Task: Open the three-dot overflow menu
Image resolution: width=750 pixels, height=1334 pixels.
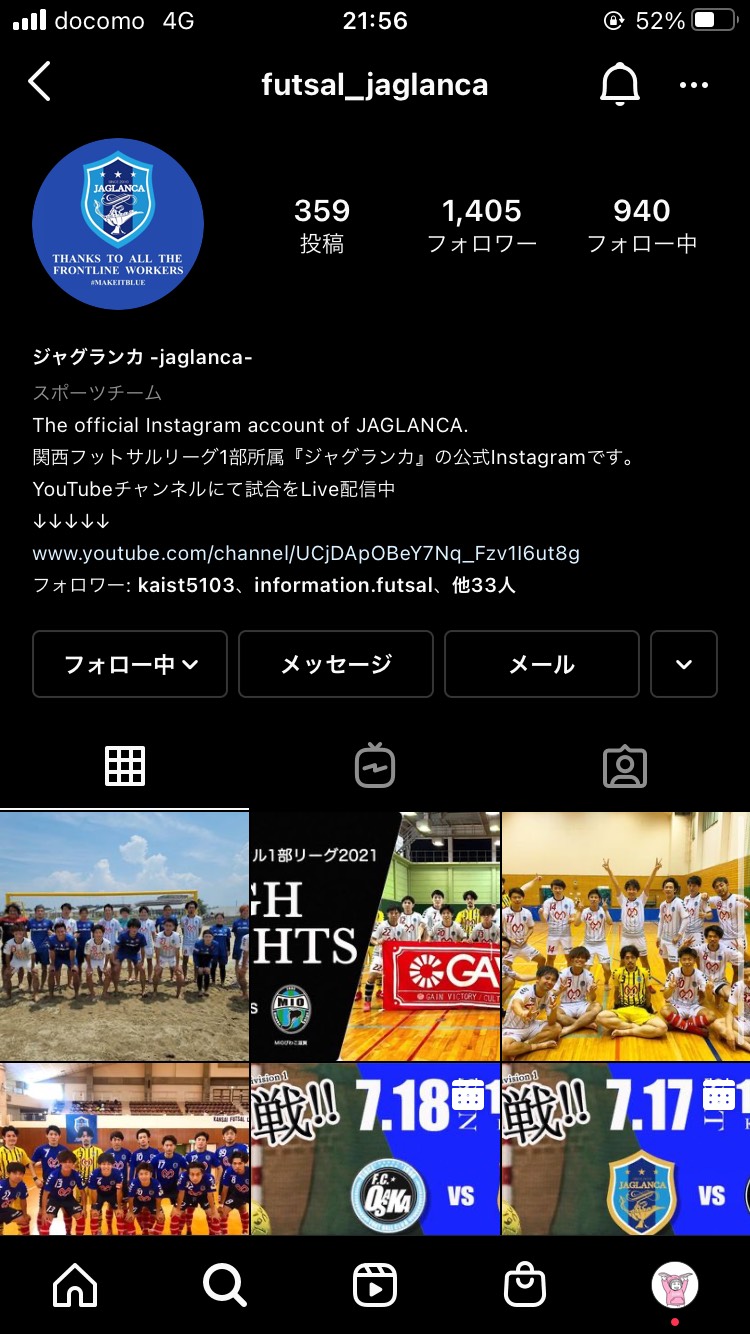Action: click(x=693, y=85)
